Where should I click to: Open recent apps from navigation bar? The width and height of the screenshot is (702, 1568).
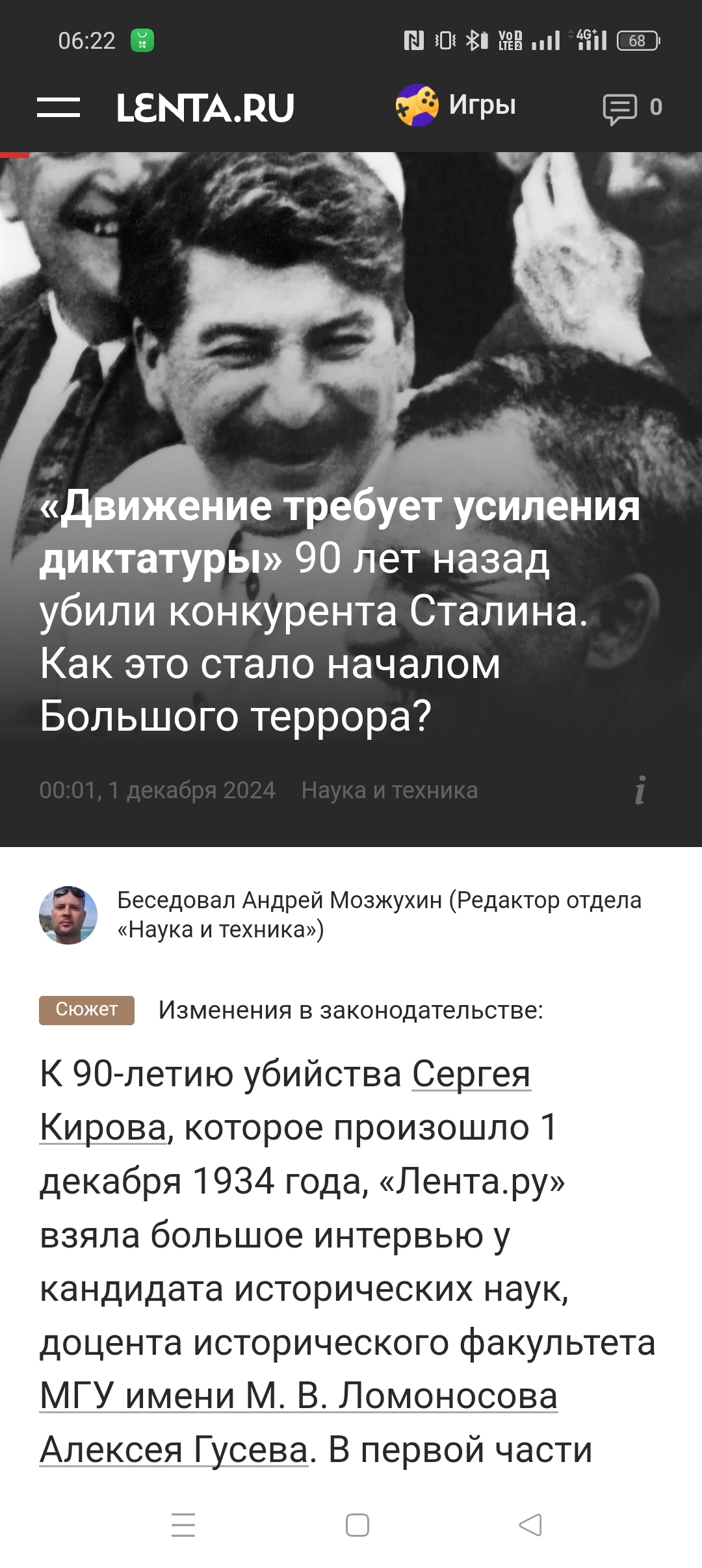(x=183, y=1524)
